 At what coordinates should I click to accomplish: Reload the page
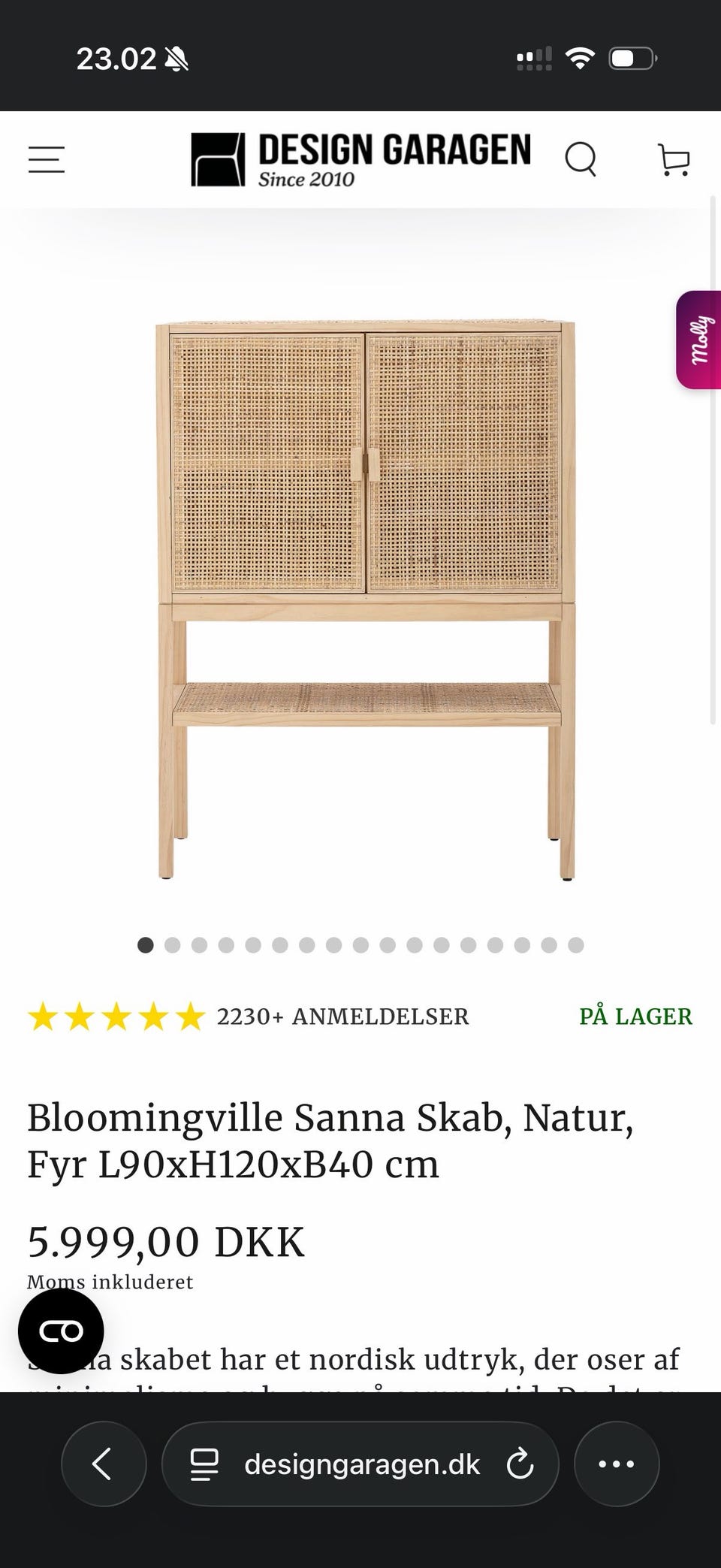pos(520,1464)
